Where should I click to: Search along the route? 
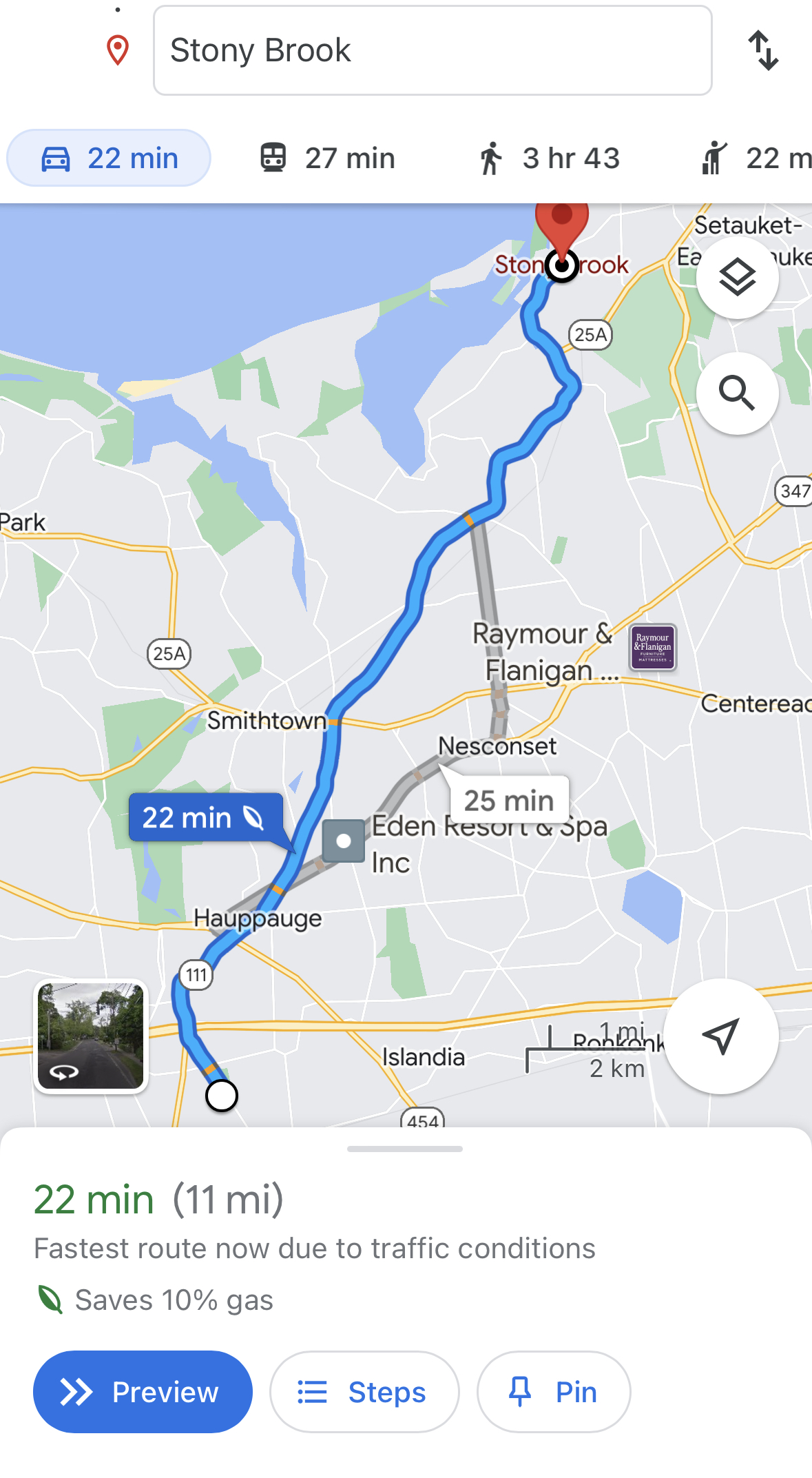(737, 393)
